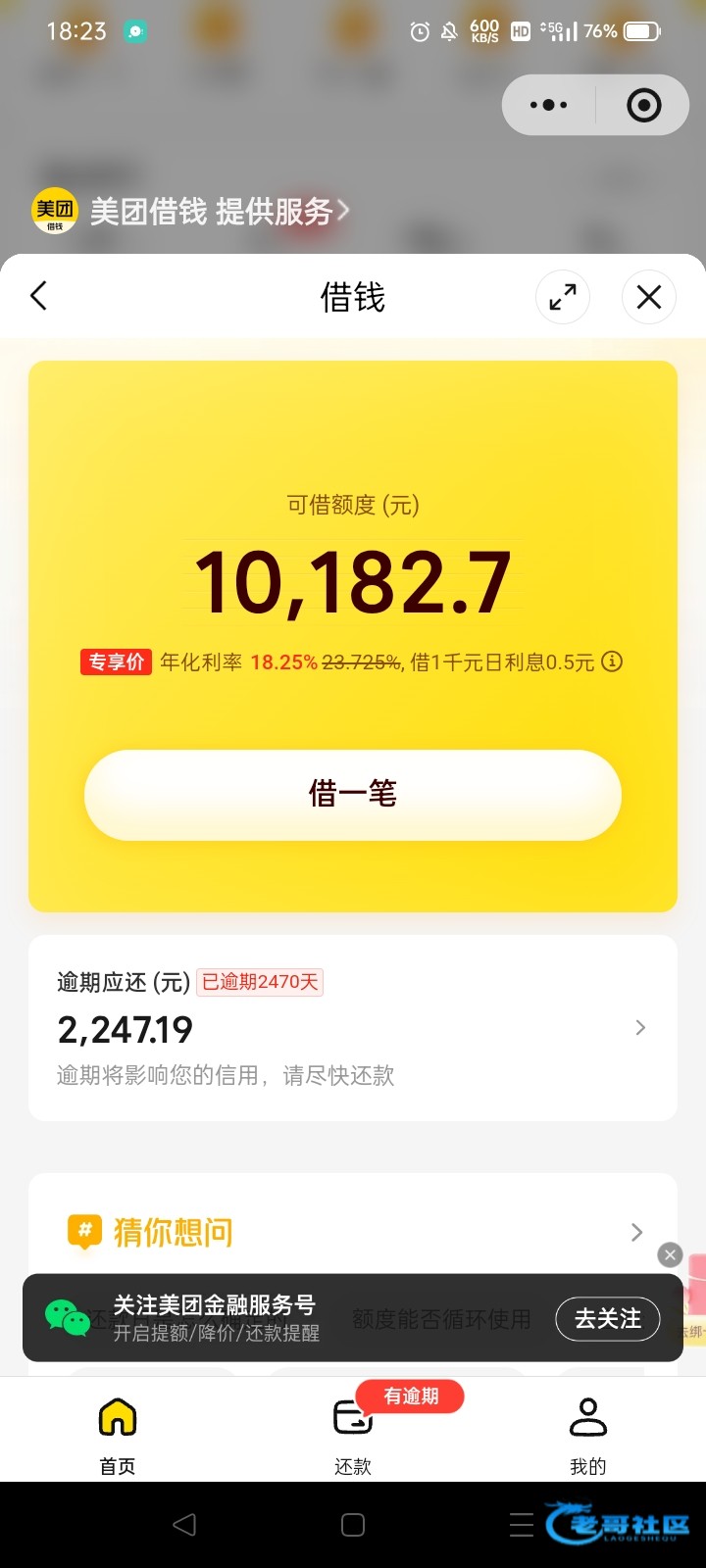This screenshot has width=706, height=1568.
Task: Switch to the 我的 tab
Action: coord(588,1436)
